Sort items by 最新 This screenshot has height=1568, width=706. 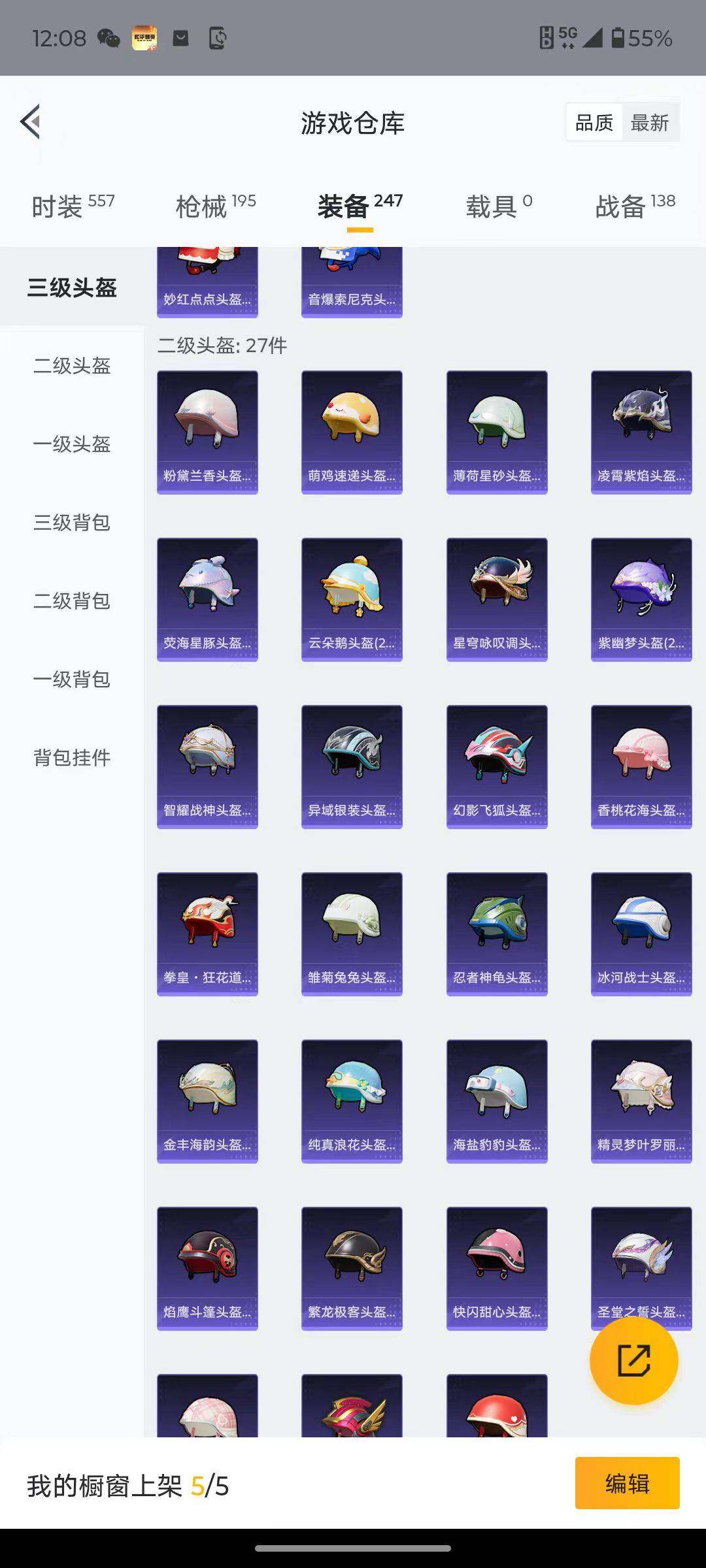pyautogui.click(x=652, y=122)
